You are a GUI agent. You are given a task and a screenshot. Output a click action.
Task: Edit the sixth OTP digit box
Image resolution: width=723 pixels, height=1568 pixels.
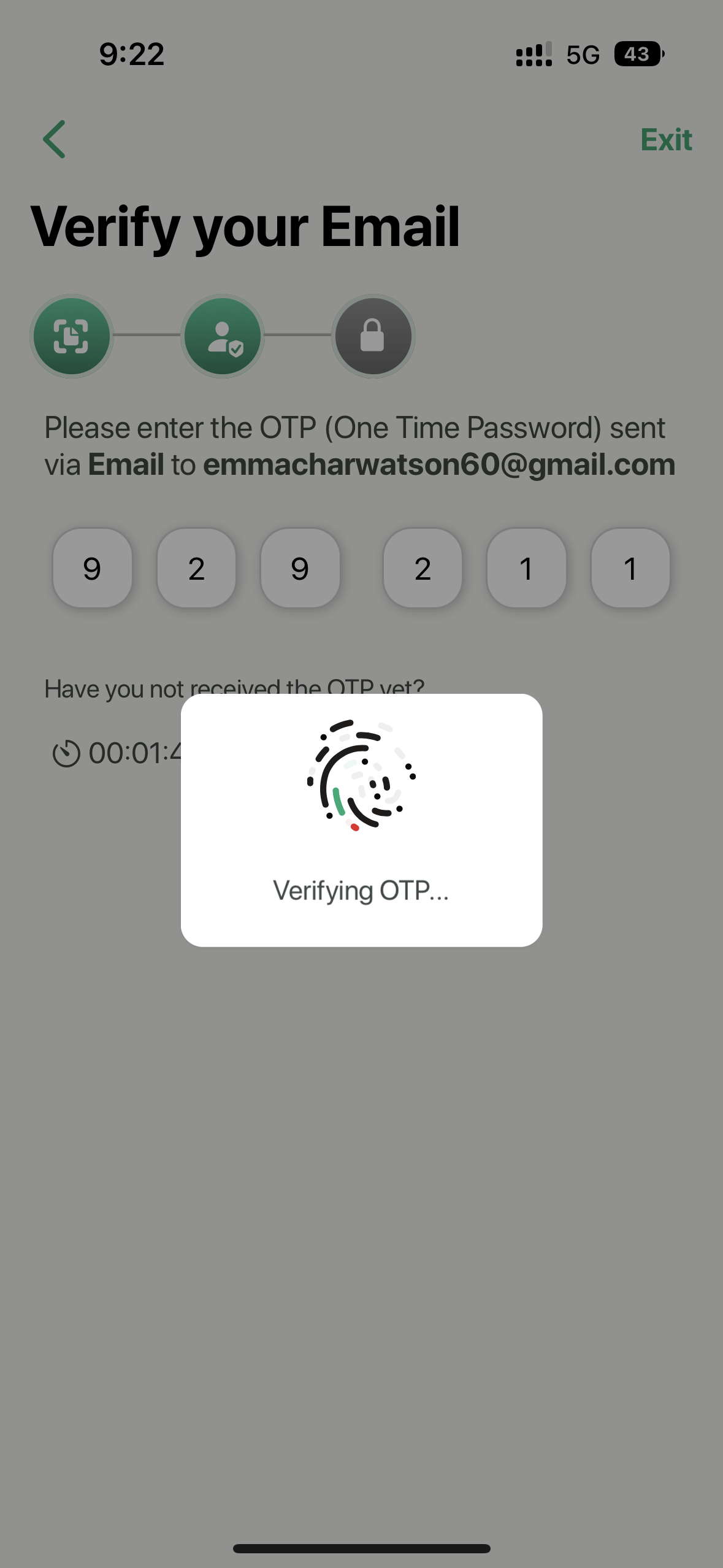tap(630, 568)
